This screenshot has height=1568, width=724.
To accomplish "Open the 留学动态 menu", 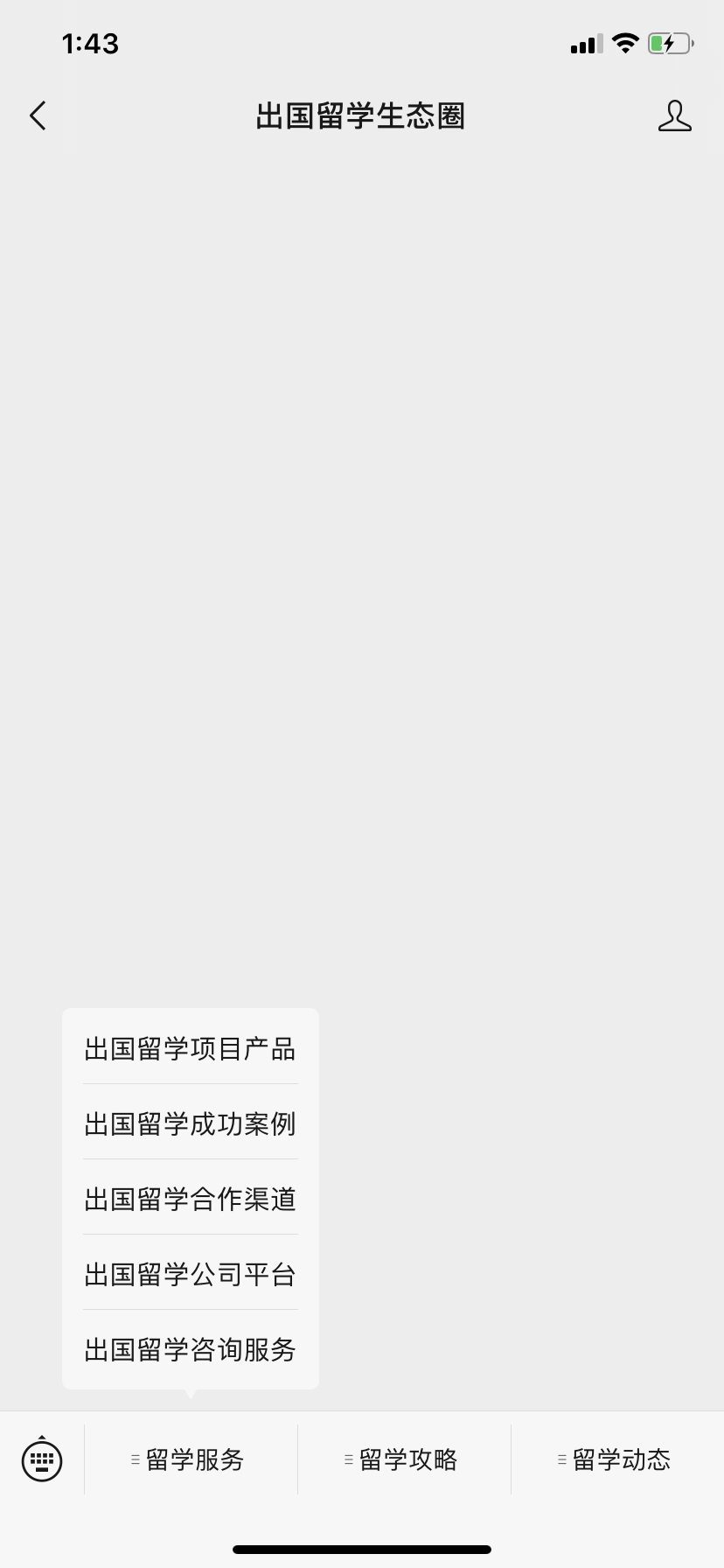I will 617,1459.
